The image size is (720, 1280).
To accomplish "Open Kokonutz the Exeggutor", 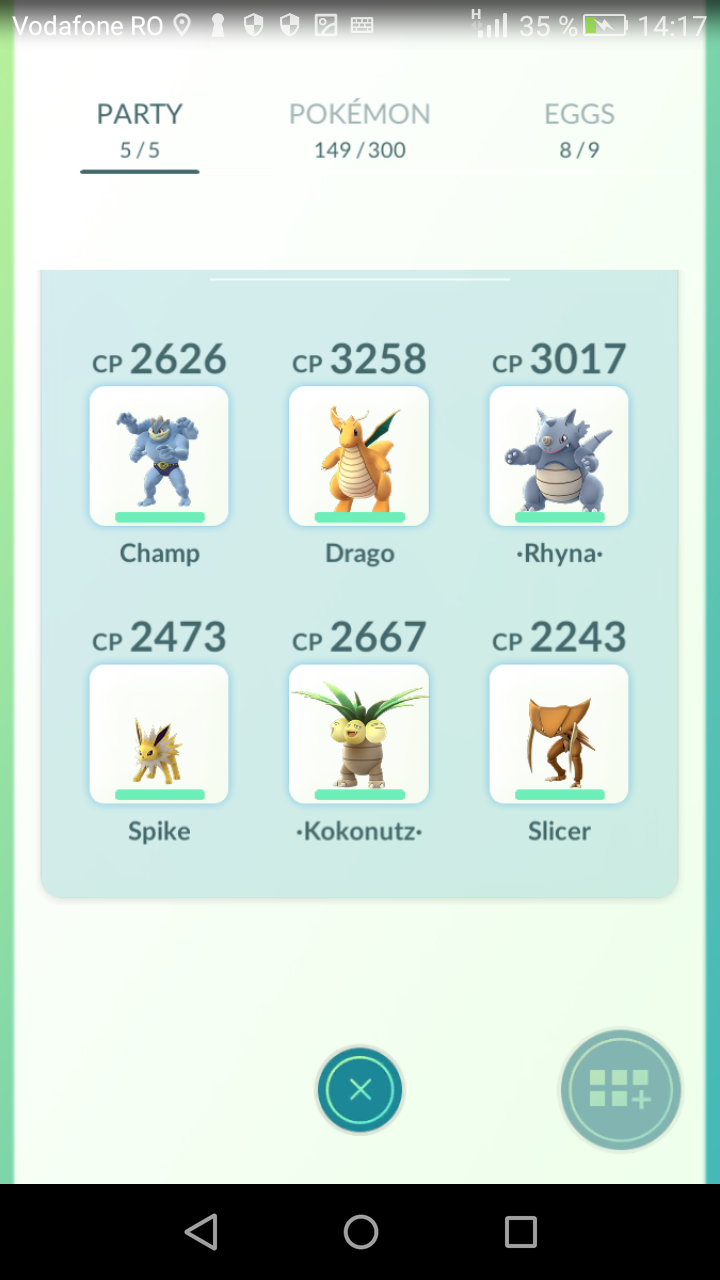I will 359,734.
